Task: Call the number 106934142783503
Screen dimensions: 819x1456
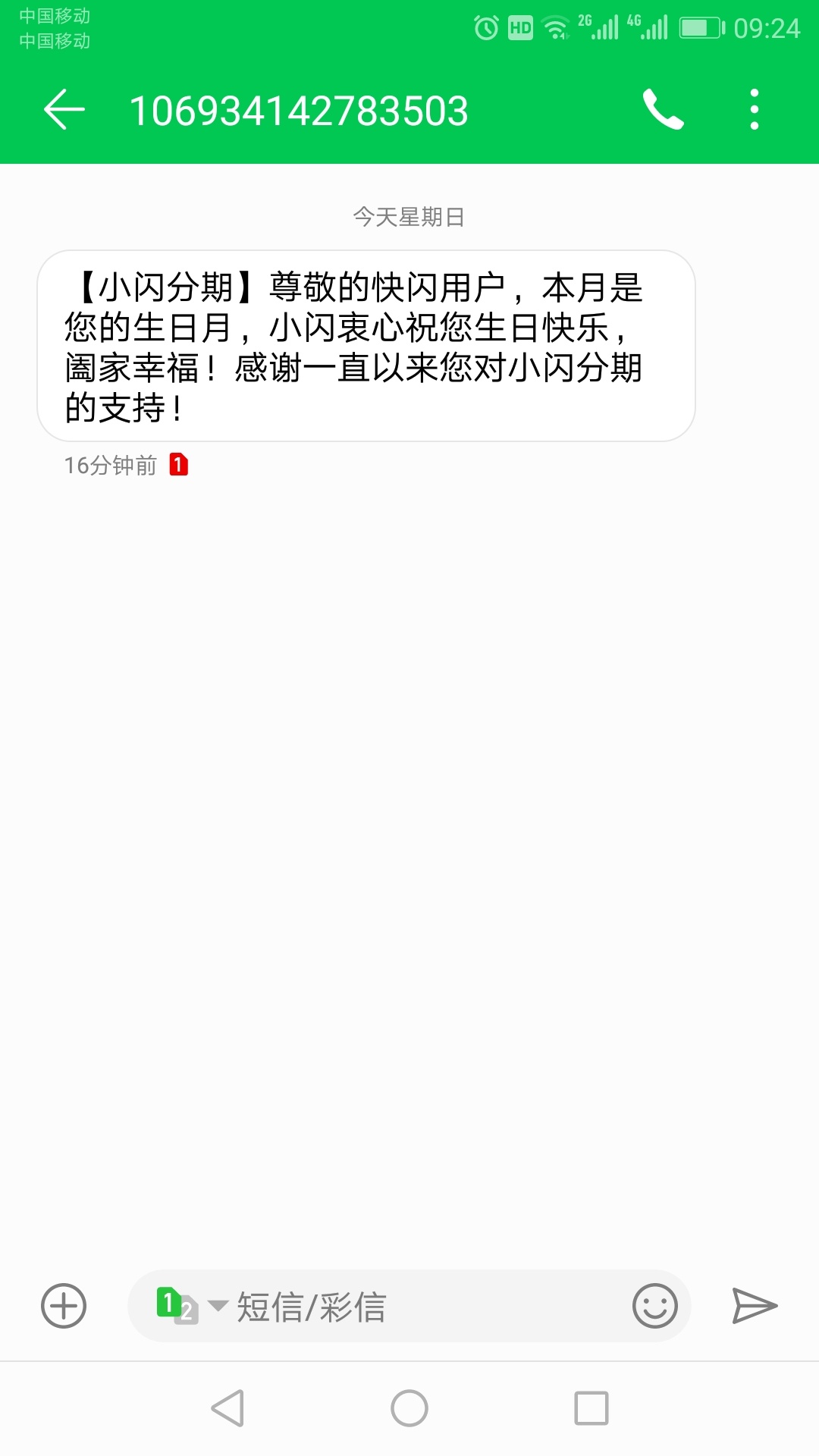Action: [x=664, y=110]
